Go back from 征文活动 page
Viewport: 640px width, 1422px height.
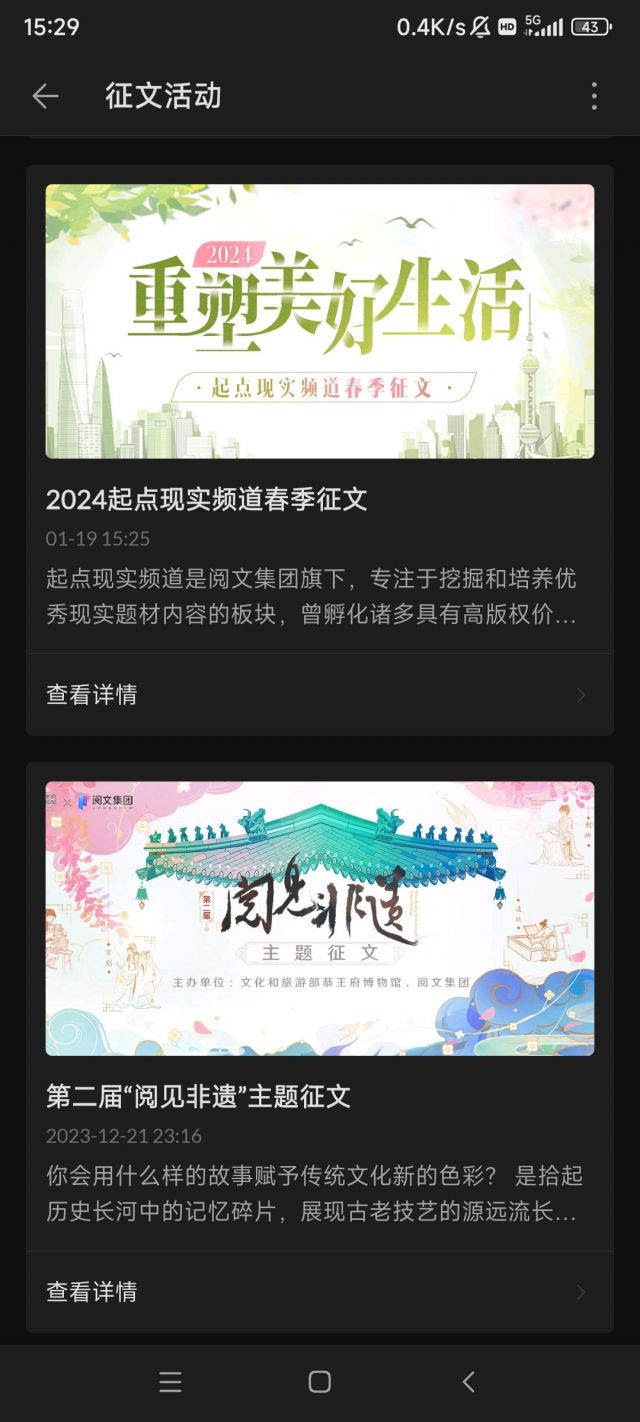pos(45,96)
